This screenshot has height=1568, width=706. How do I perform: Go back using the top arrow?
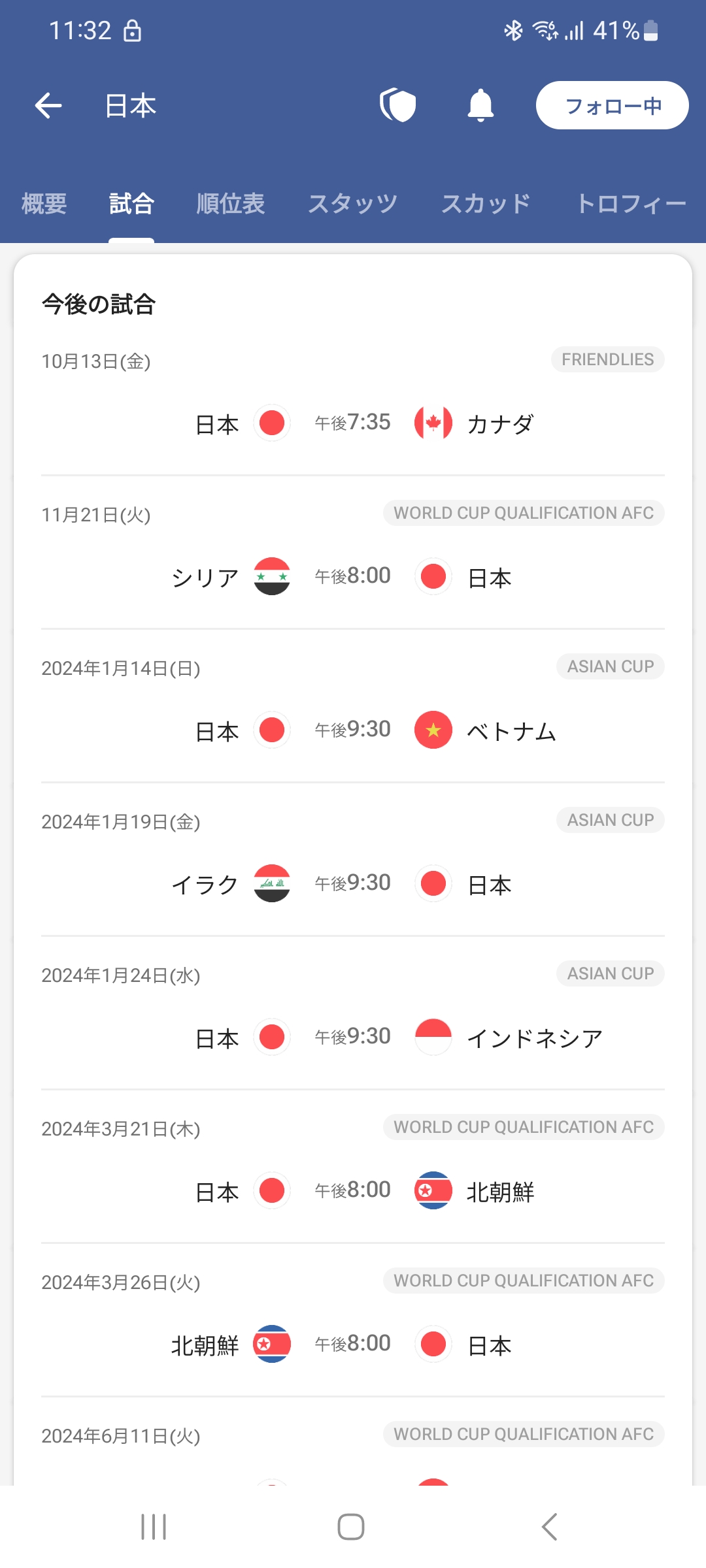(x=48, y=105)
